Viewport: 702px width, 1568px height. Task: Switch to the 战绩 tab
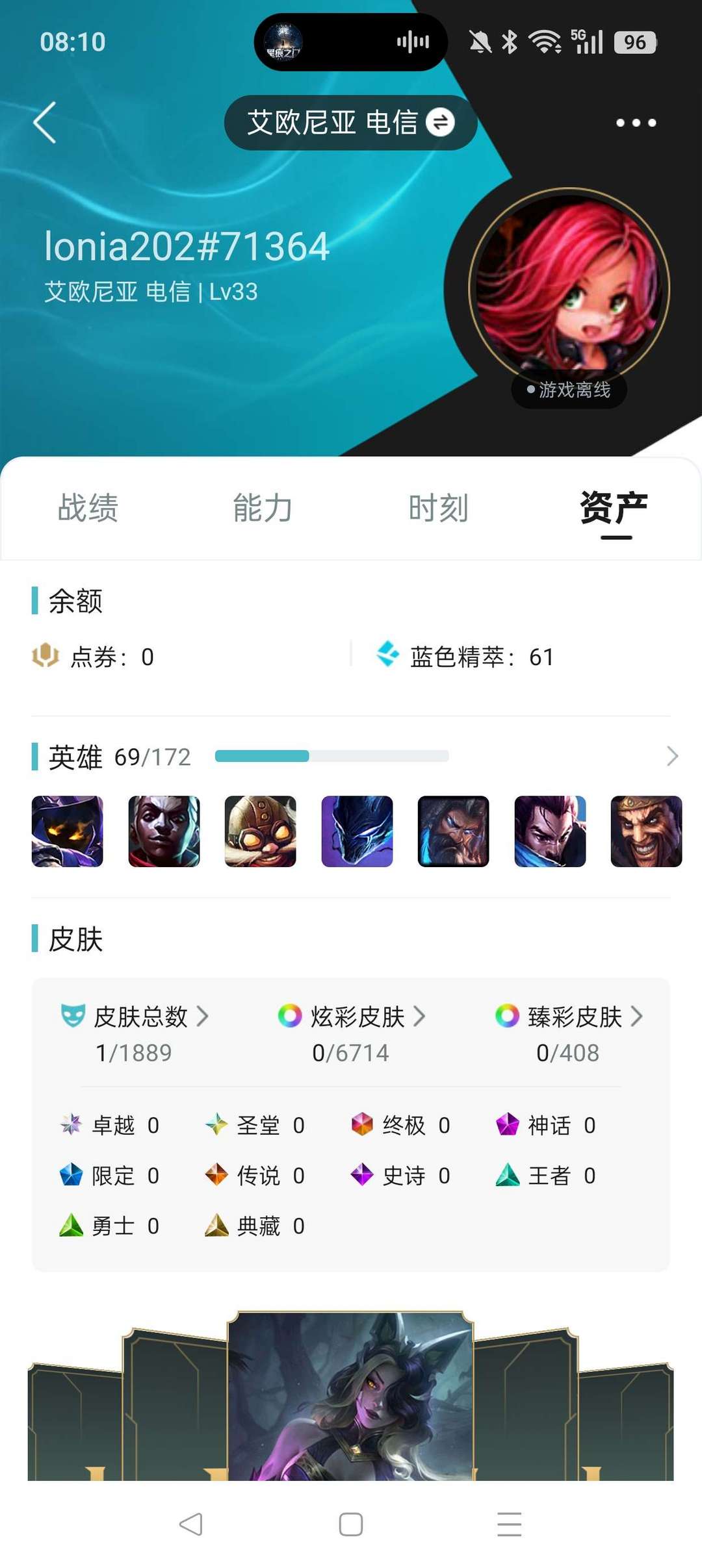coord(88,507)
